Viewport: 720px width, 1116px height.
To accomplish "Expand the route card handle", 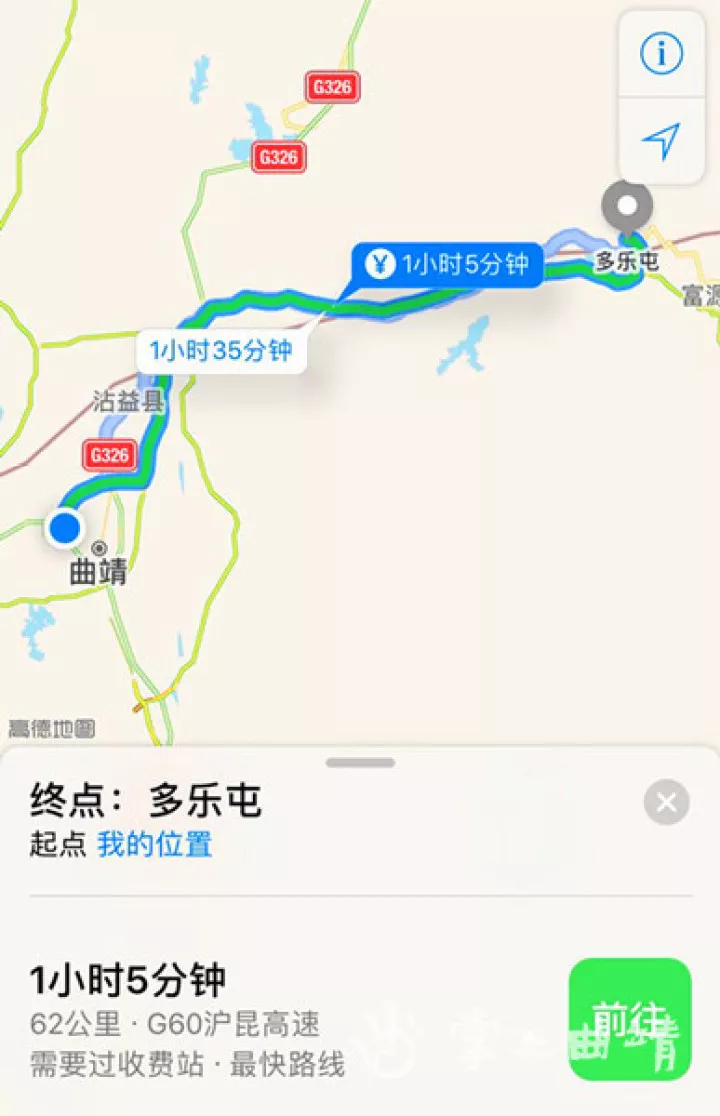I will tap(360, 763).
